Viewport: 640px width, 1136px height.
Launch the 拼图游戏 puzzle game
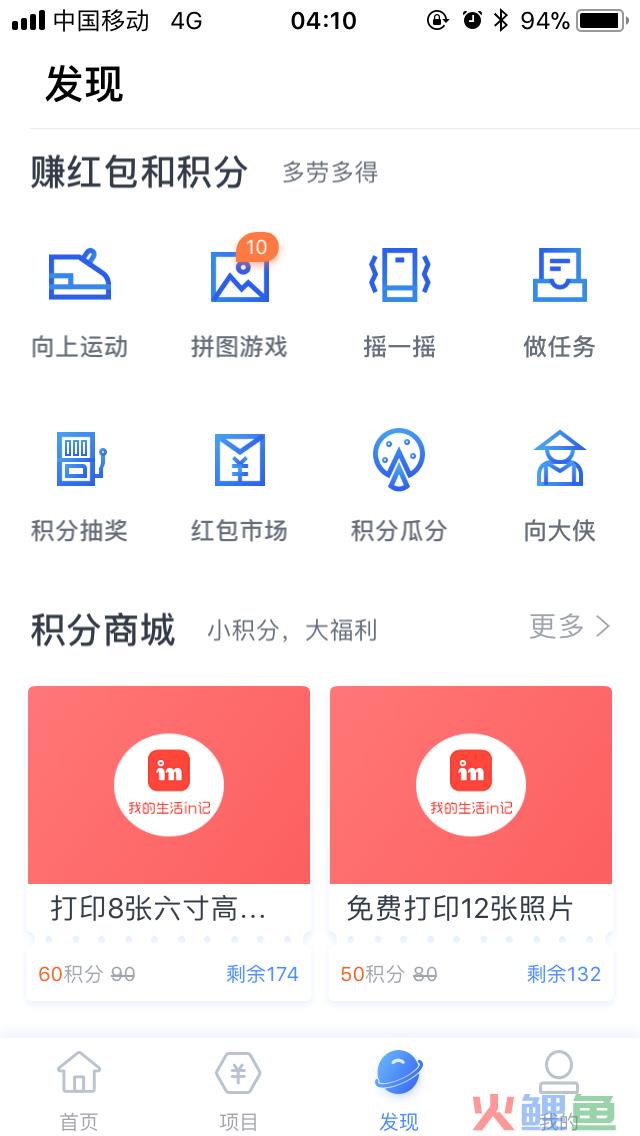coord(239,303)
